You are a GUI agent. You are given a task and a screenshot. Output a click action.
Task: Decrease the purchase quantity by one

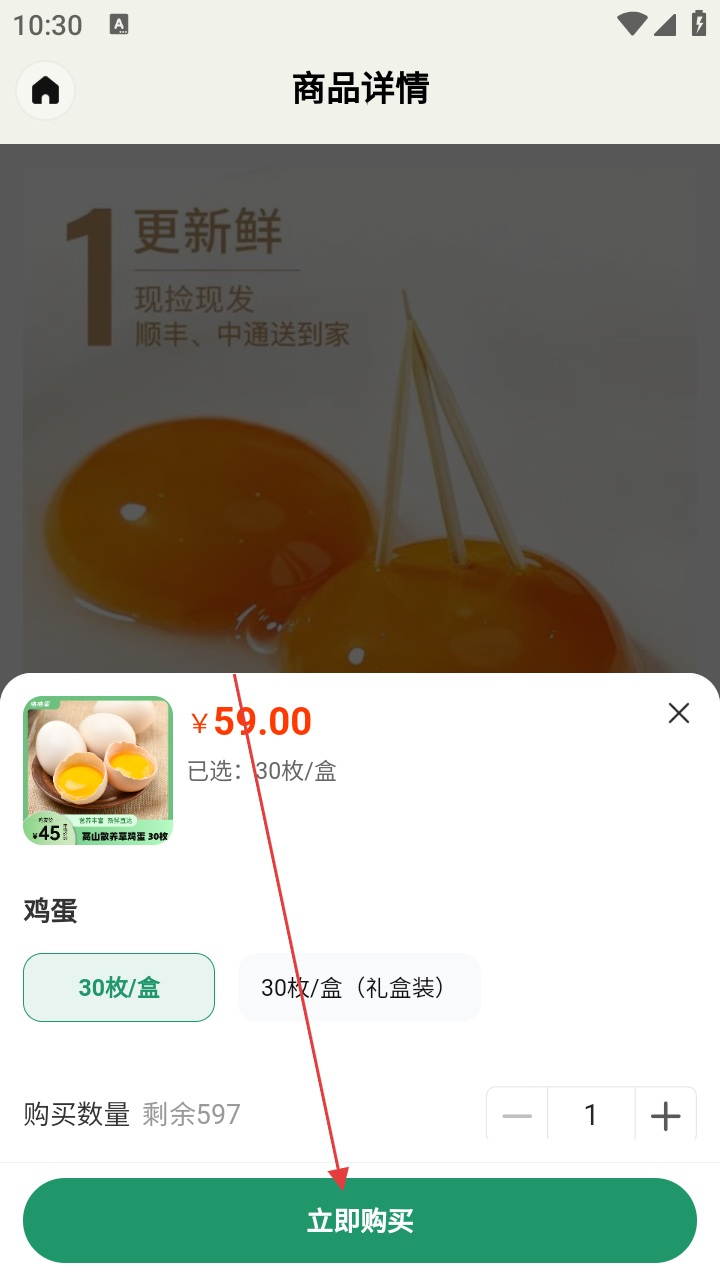point(517,1115)
